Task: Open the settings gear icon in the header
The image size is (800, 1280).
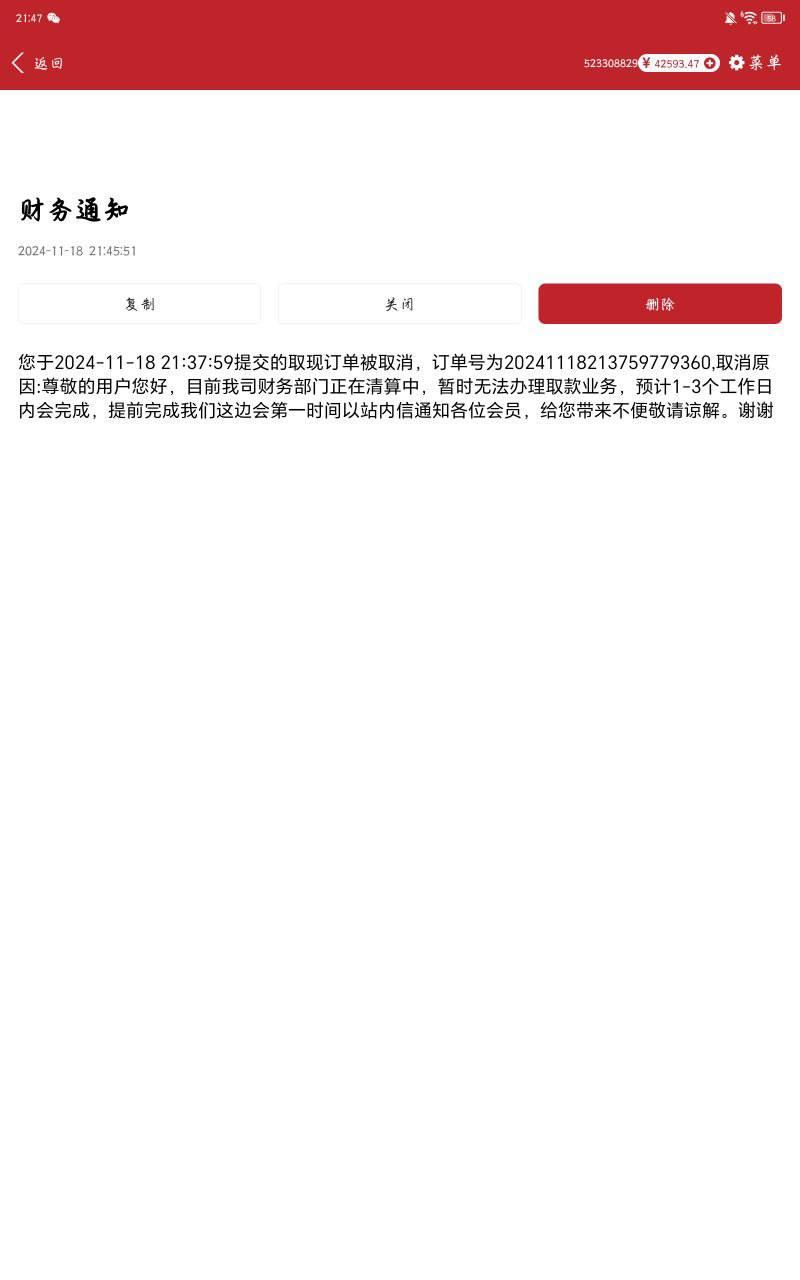Action: (737, 63)
